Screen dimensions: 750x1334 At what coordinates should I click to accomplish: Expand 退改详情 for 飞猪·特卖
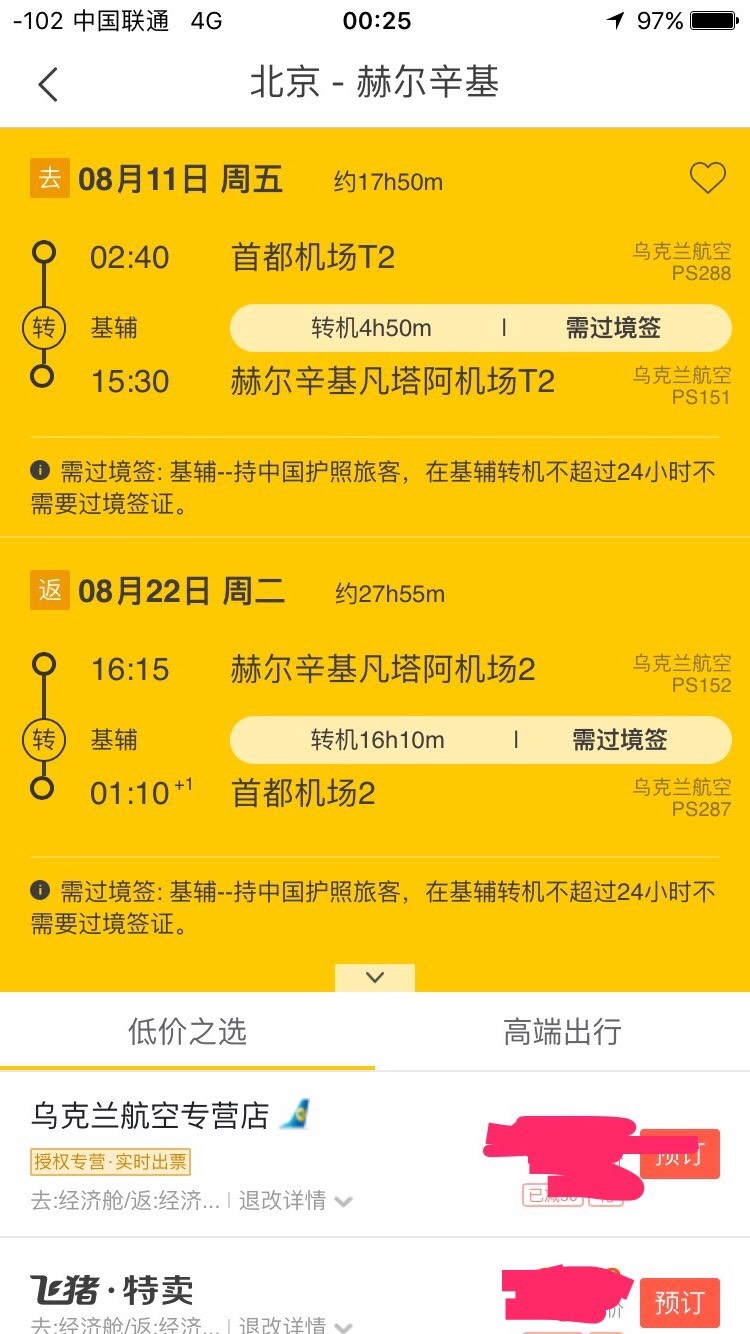(x=294, y=1325)
